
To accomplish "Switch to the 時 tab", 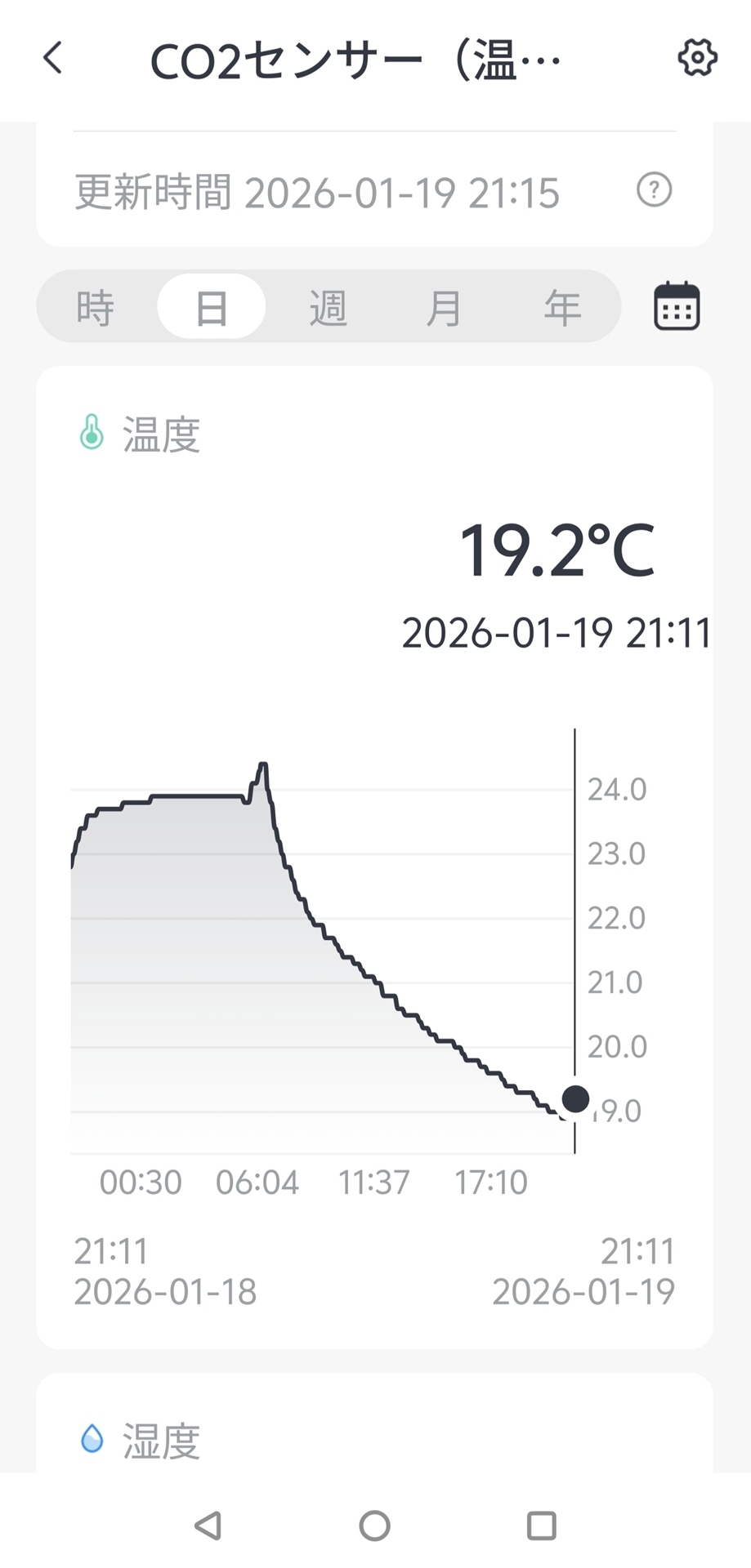I will pyautogui.click(x=95, y=308).
